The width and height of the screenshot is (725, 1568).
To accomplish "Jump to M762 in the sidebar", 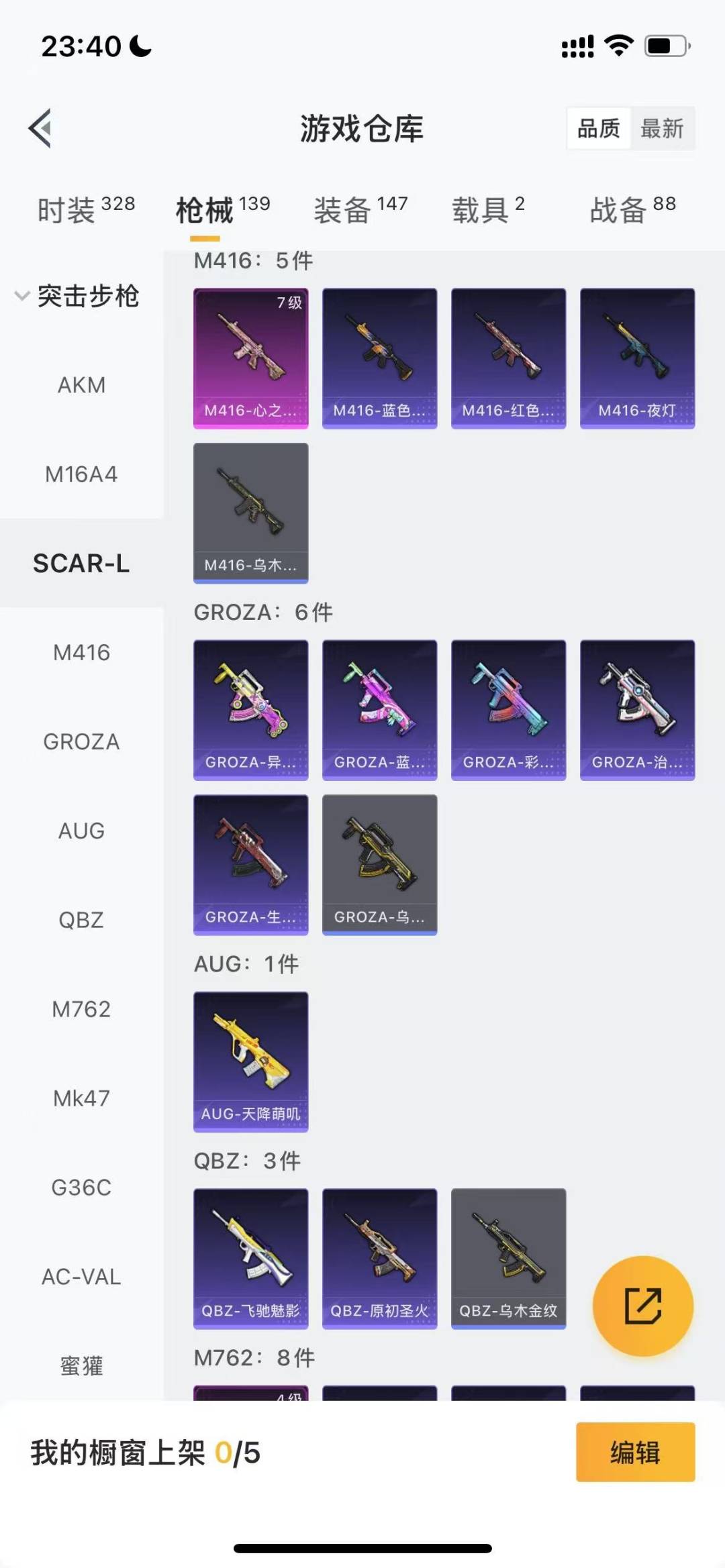I will (81, 1009).
